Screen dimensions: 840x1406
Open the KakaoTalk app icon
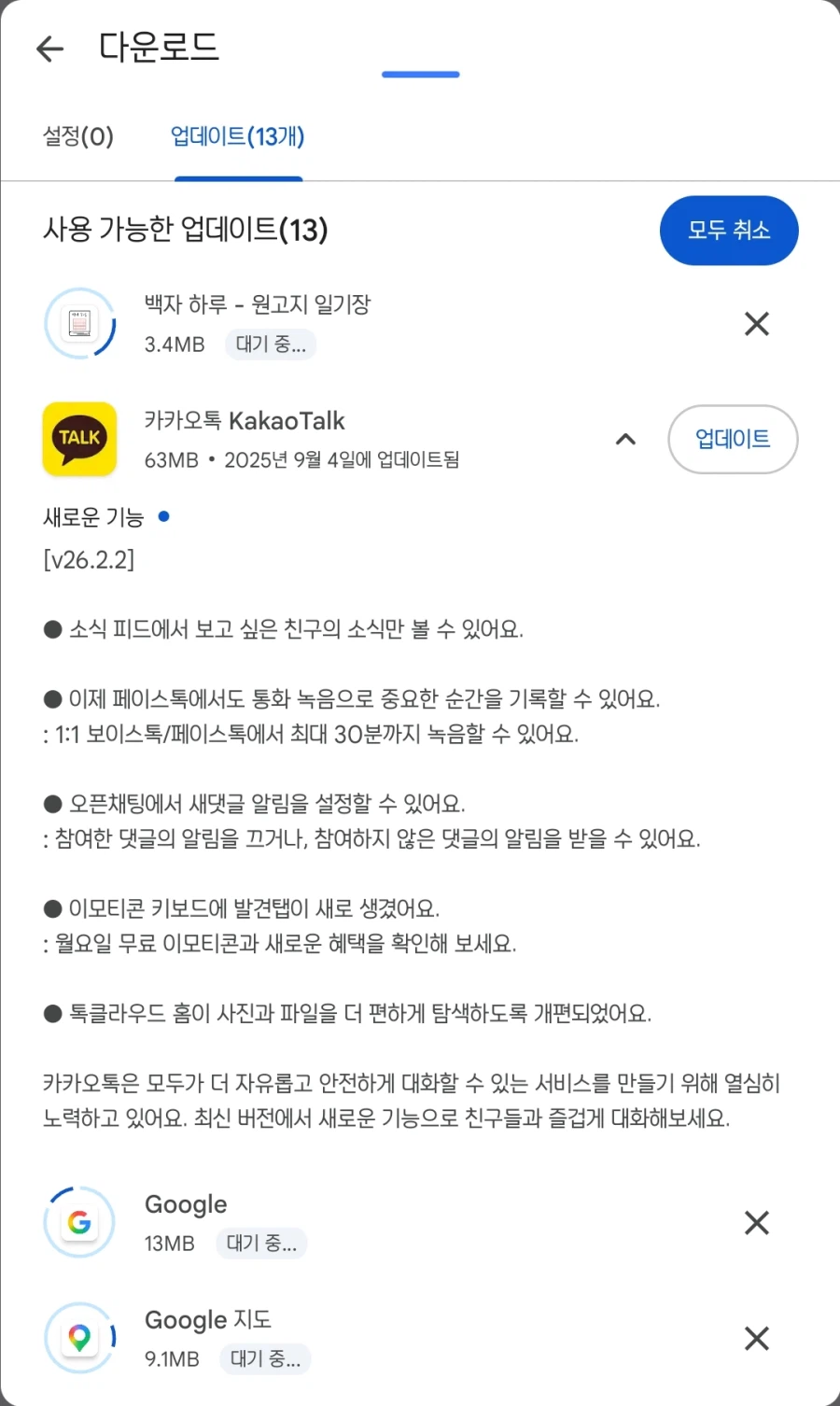(79, 440)
